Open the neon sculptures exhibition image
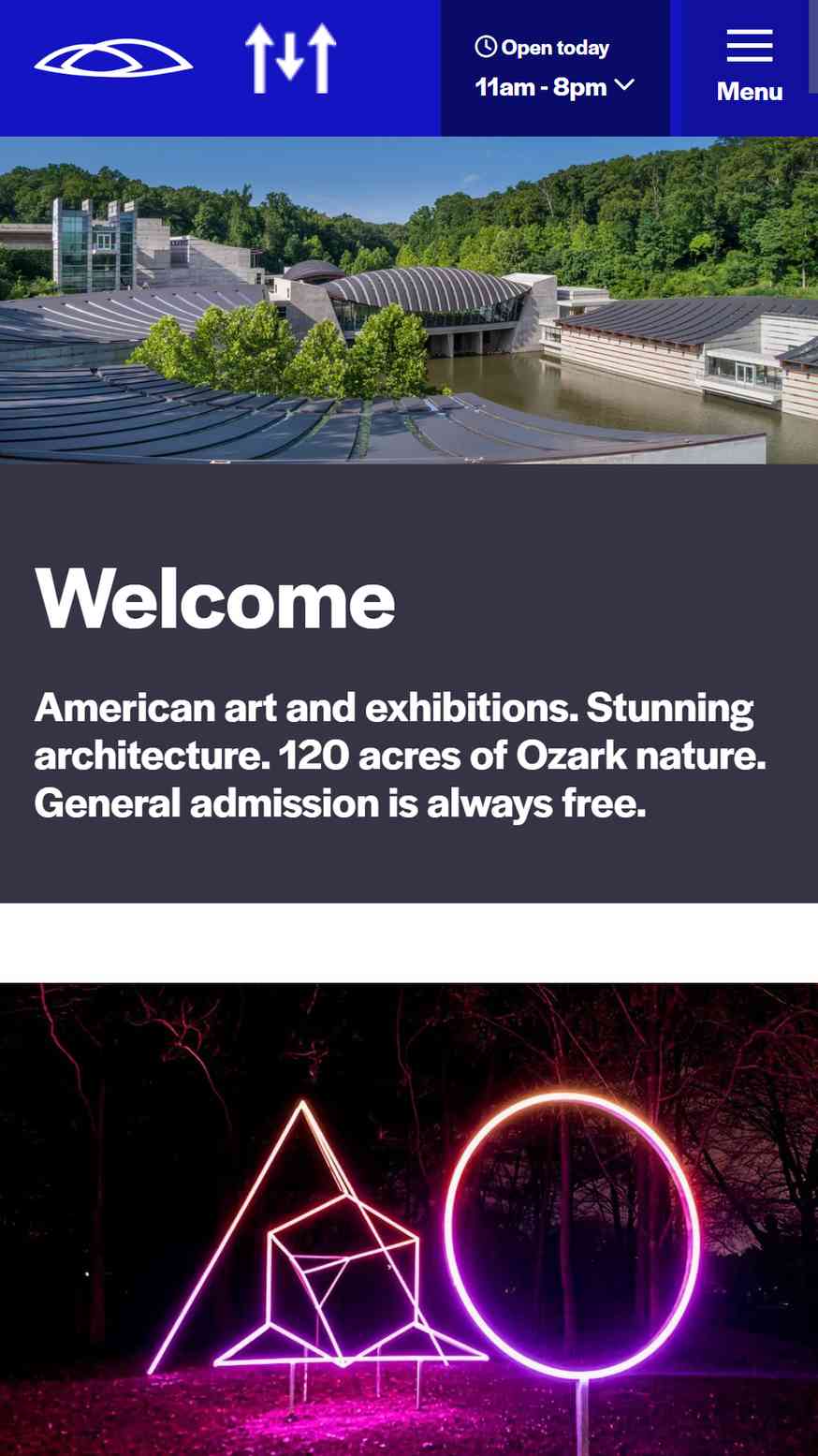818x1456 pixels. click(409, 1219)
